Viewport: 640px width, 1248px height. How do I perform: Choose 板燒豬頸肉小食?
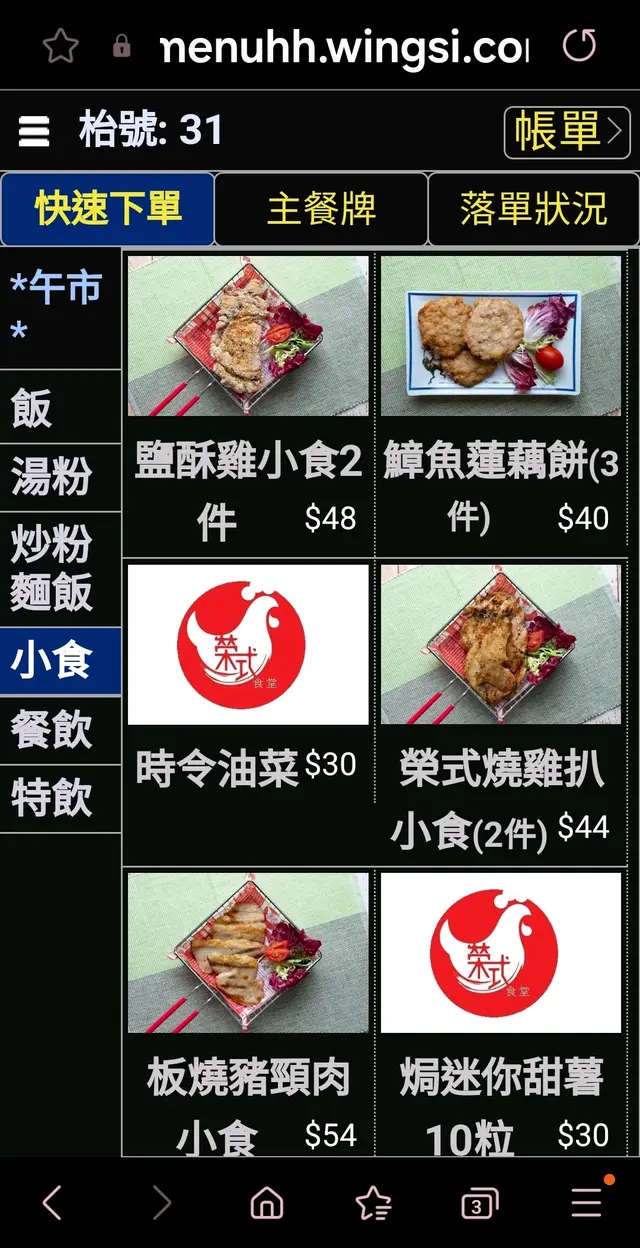pyautogui.click(x=248, y=1010)
